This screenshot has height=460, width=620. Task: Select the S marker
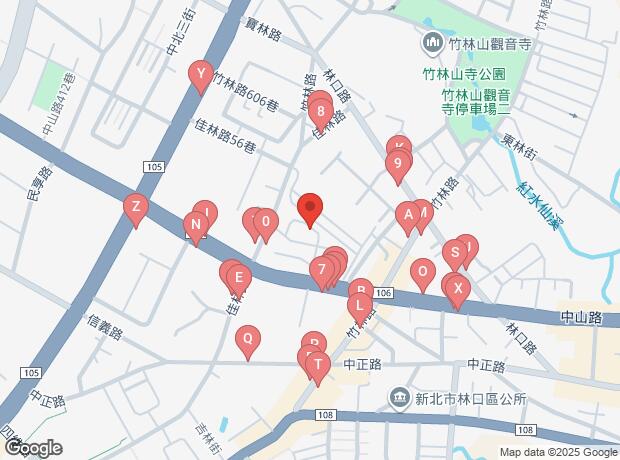click(x=455, y=254)
